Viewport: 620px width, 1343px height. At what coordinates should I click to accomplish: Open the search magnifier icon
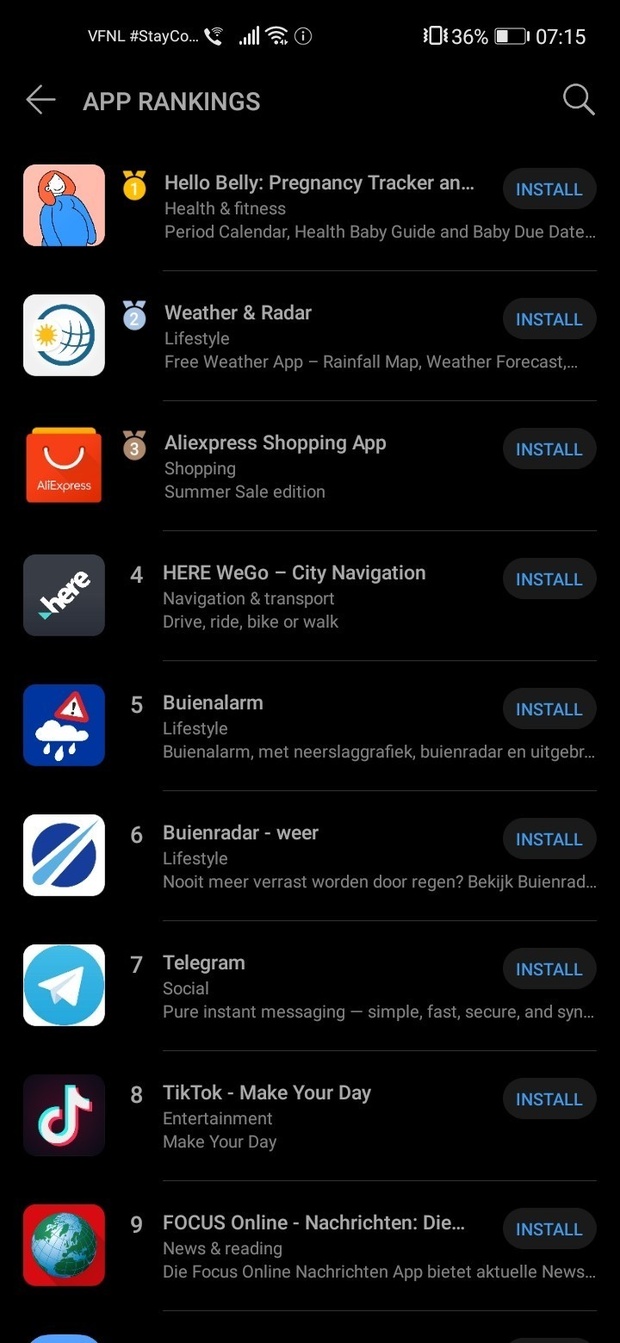pos(578,100)
